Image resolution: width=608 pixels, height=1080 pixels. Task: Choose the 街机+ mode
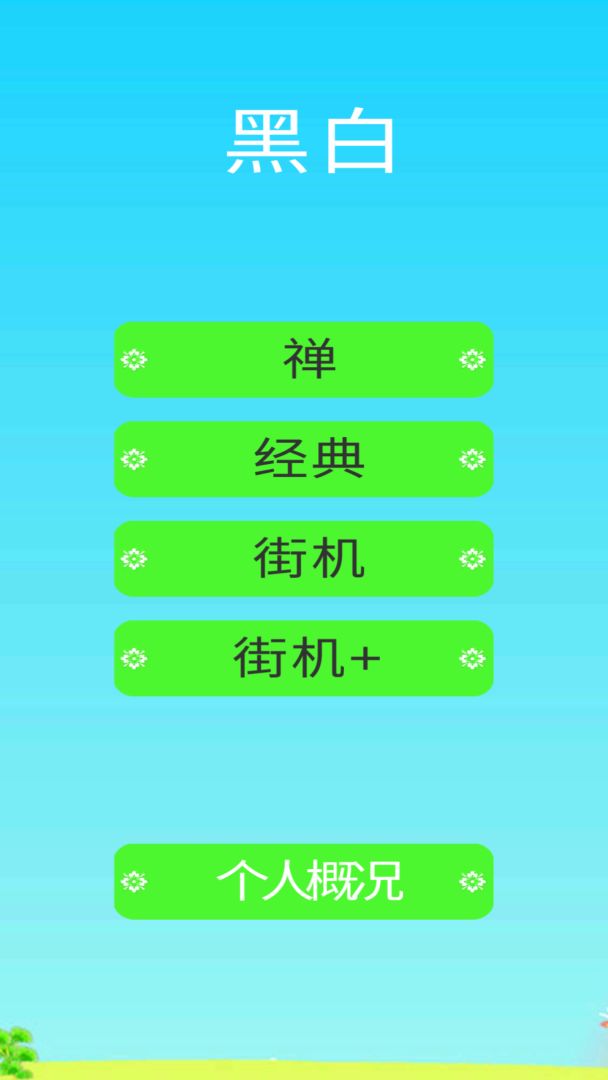tap(304, 658)
